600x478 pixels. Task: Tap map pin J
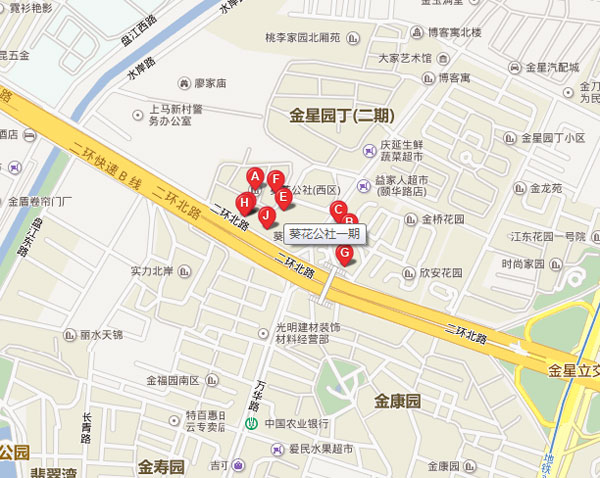click(266, 214)
